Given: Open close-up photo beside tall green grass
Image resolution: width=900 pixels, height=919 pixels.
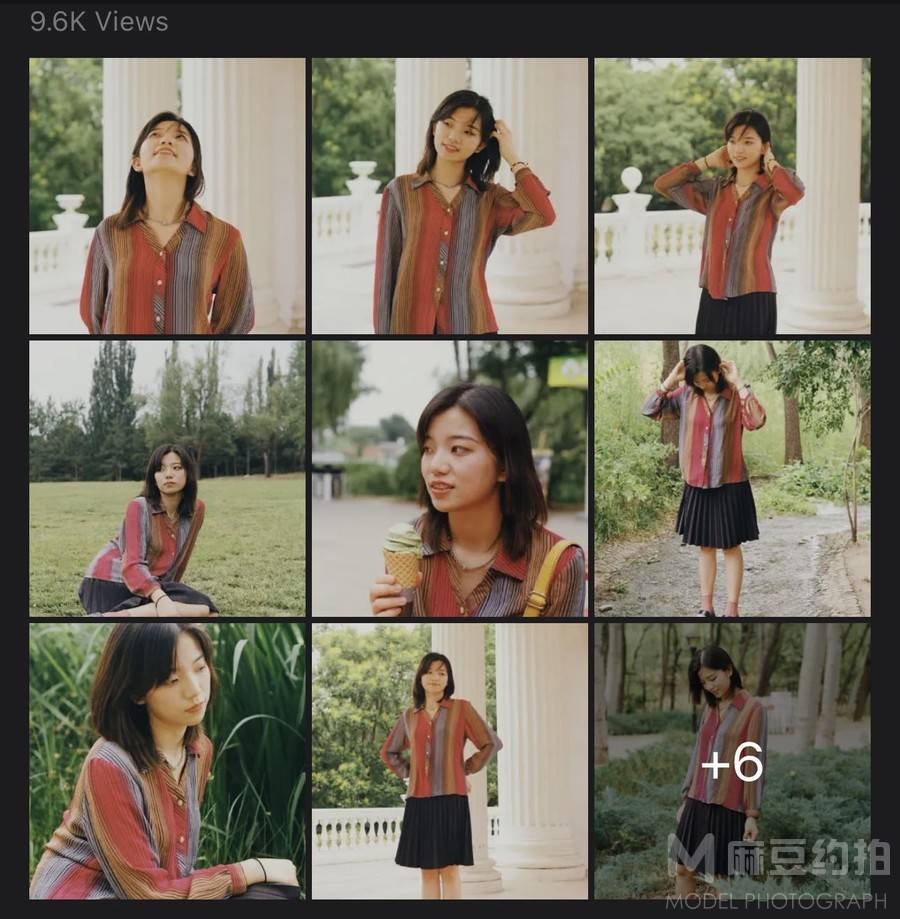Looking at the screenshot, I should (167, 761).
